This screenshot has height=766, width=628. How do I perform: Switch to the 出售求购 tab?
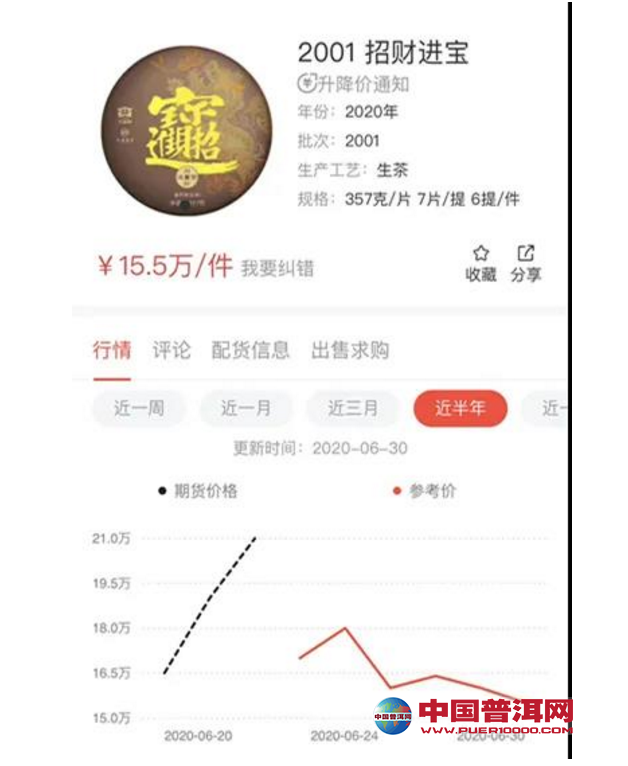tap(350, 350)
